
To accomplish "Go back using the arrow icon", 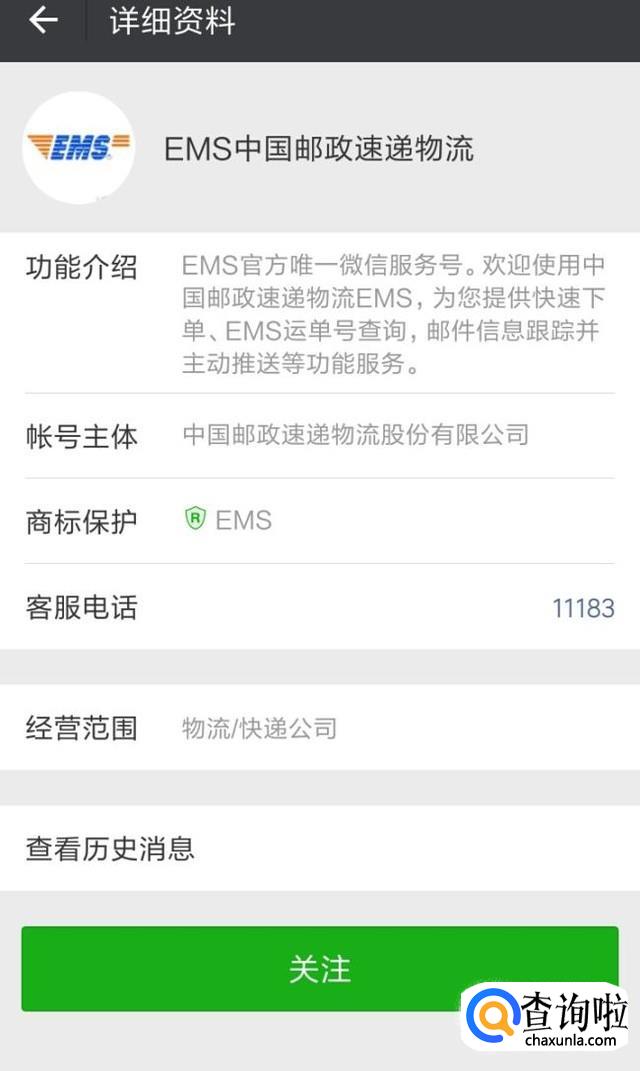I will (43, 21).
